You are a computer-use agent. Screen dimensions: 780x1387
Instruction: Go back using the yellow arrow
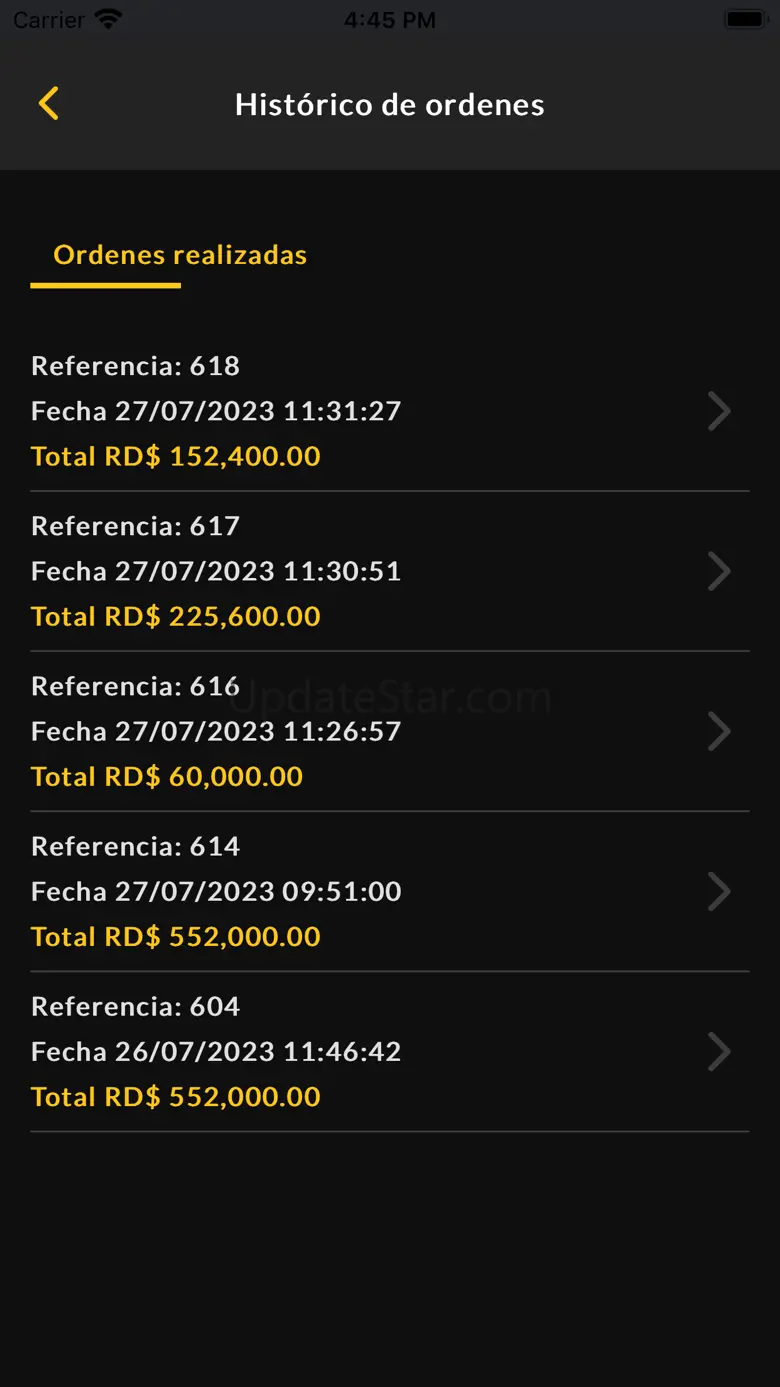48,104
